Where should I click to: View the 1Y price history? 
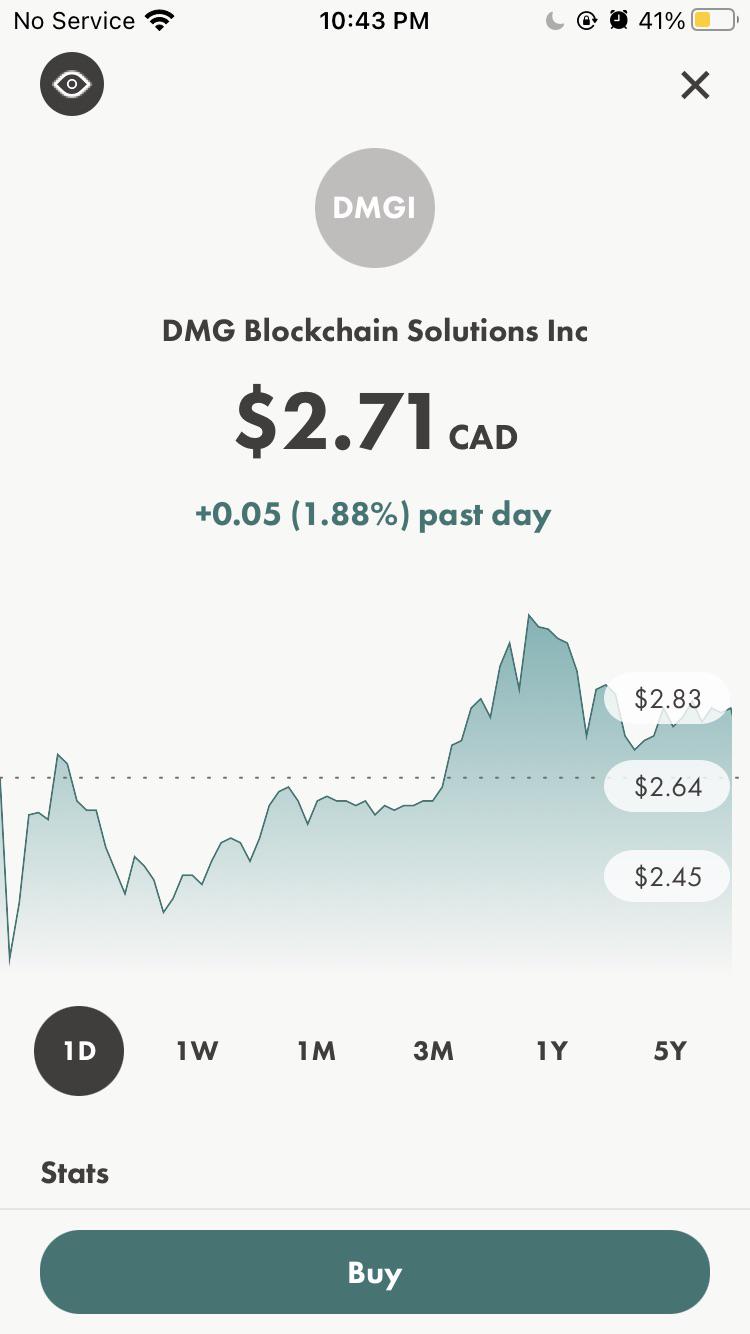click(x=552, y=1051)
